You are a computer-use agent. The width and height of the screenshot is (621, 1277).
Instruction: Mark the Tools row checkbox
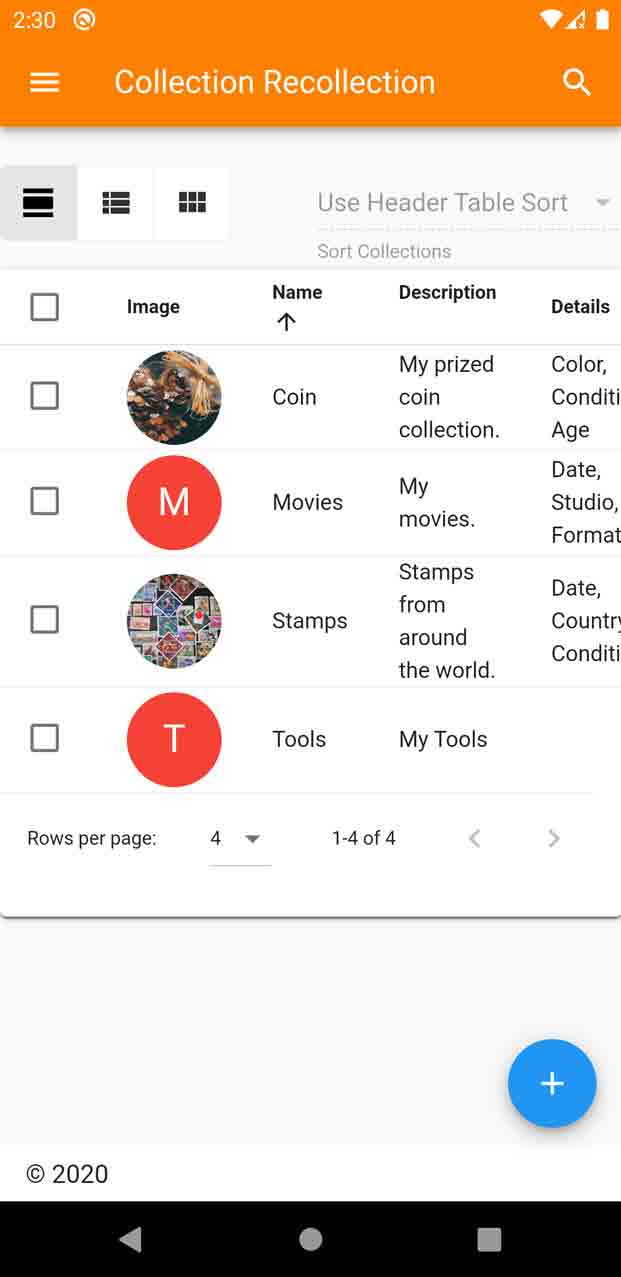pos(44,738)
